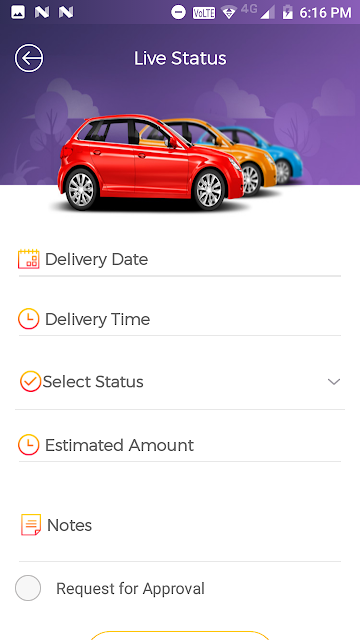Image resolution: width=360 pixels, height=640 pixels.
Task: Tap the Estimated Amount field
Action: pos(180,445)
